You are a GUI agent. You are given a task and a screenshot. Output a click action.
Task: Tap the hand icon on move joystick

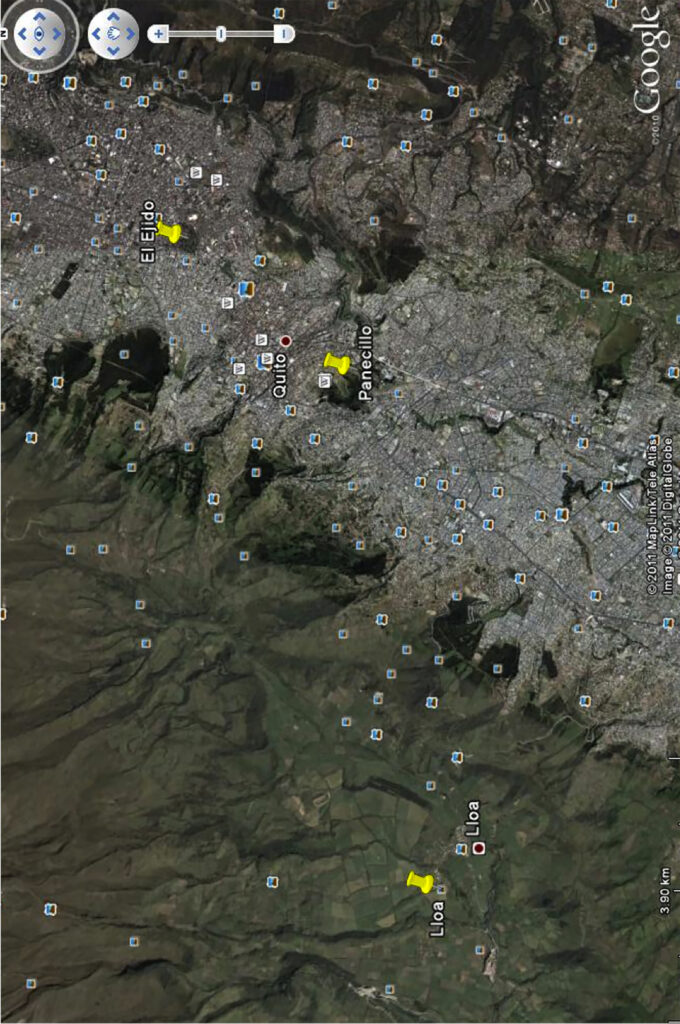[113, 34]
